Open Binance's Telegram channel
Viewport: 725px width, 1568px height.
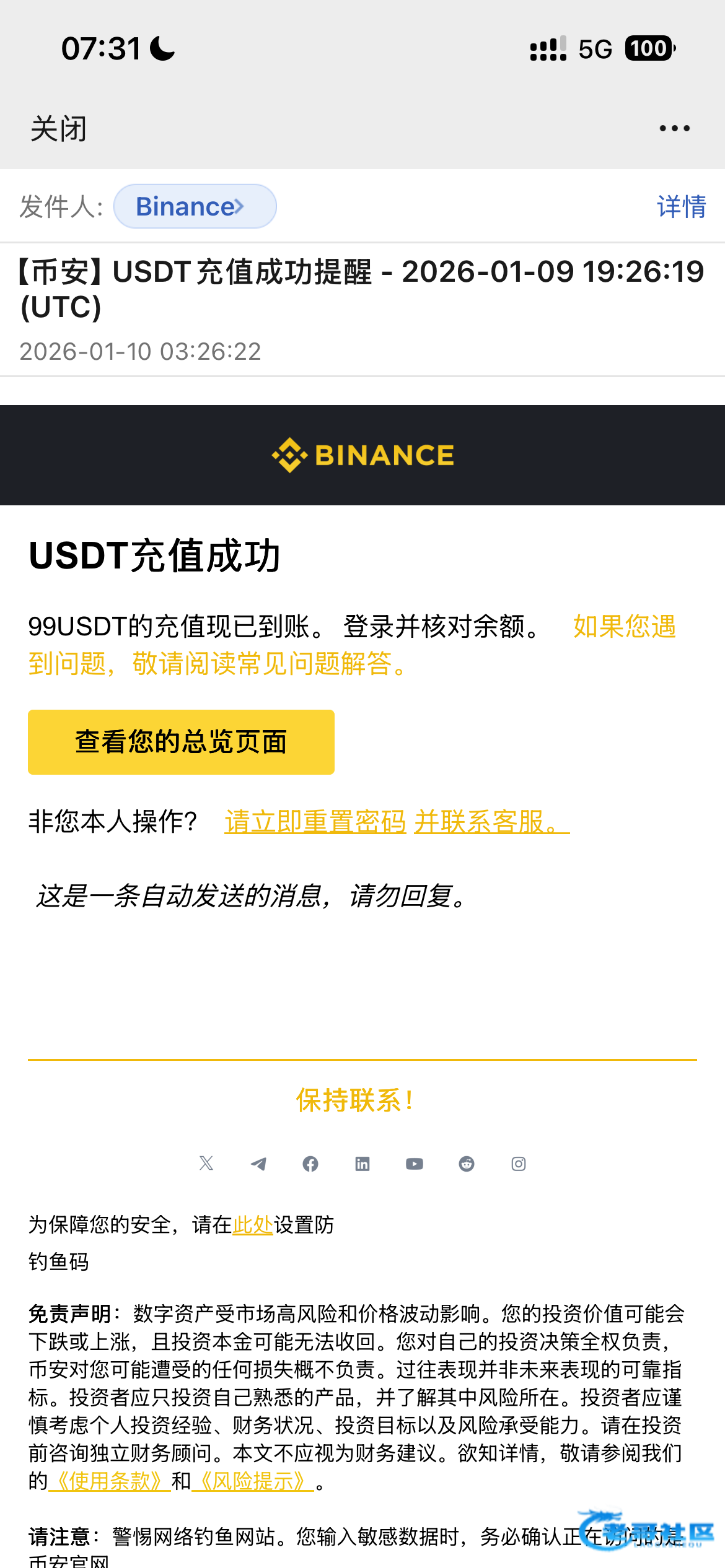click(258, 1164)
